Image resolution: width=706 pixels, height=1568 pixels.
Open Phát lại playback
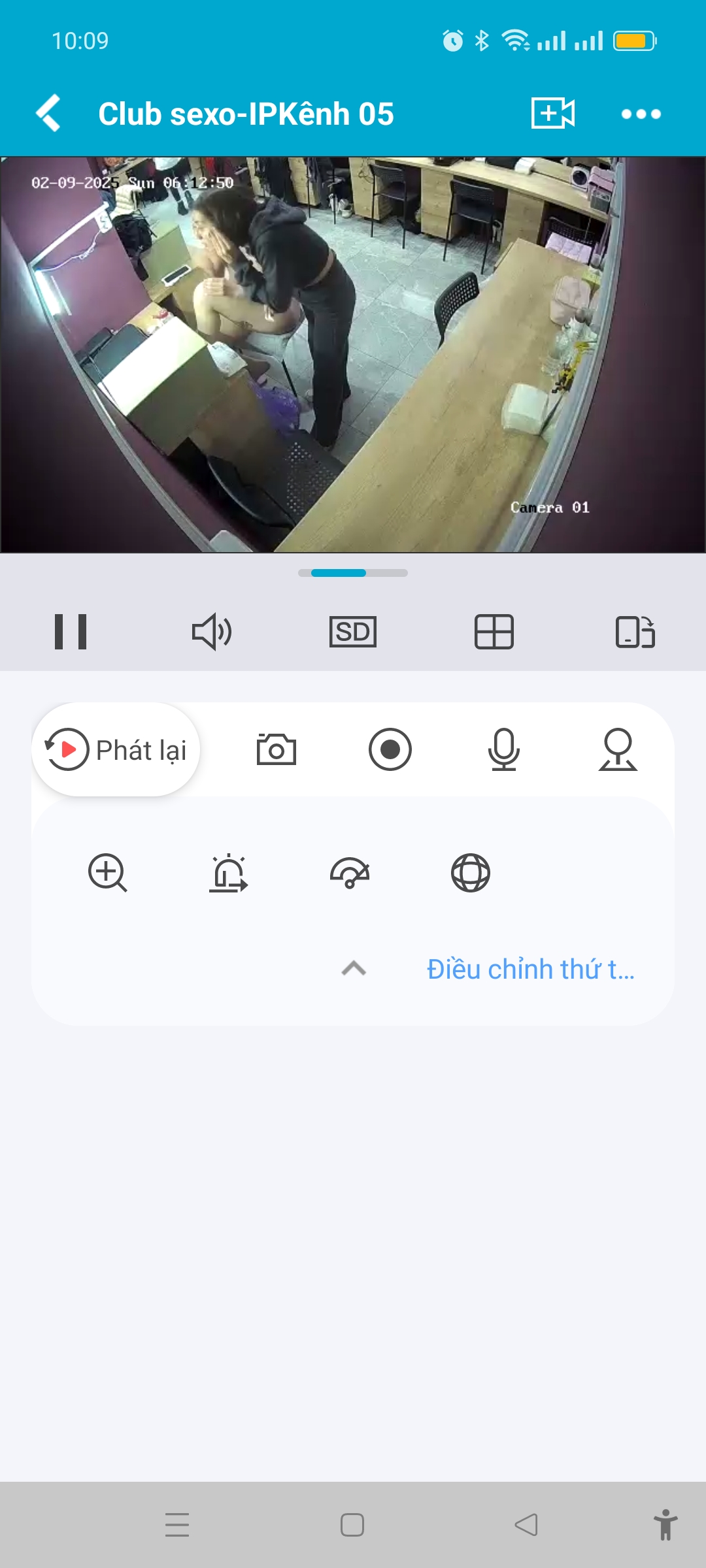[116, 750]
